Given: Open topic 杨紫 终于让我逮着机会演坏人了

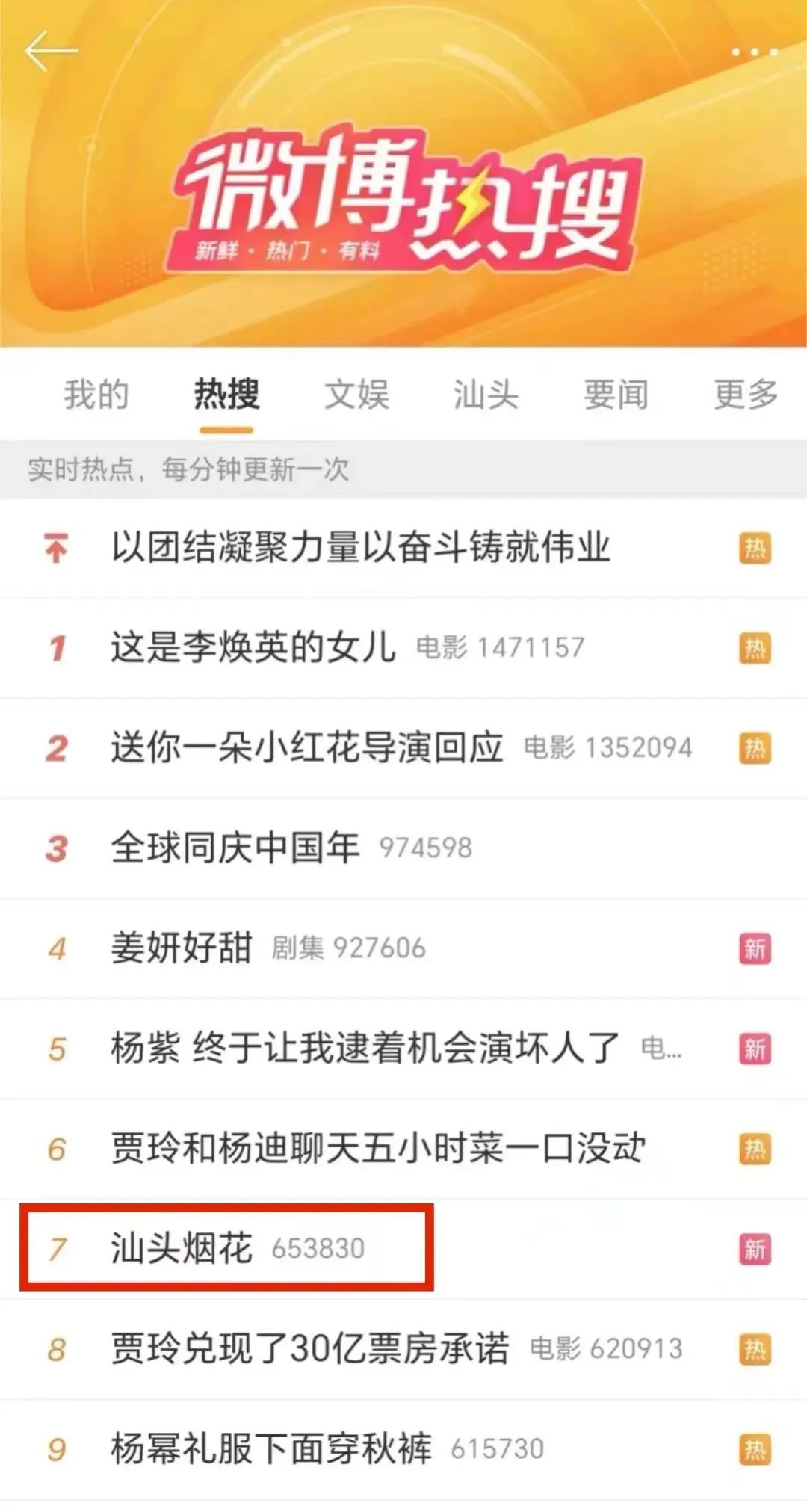Looking at the screenshot, I should 365,1048.
